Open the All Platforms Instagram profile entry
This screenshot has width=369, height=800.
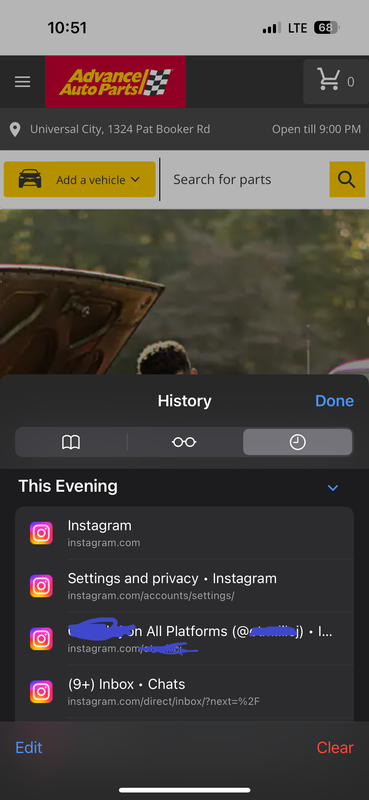click(184, 639)
